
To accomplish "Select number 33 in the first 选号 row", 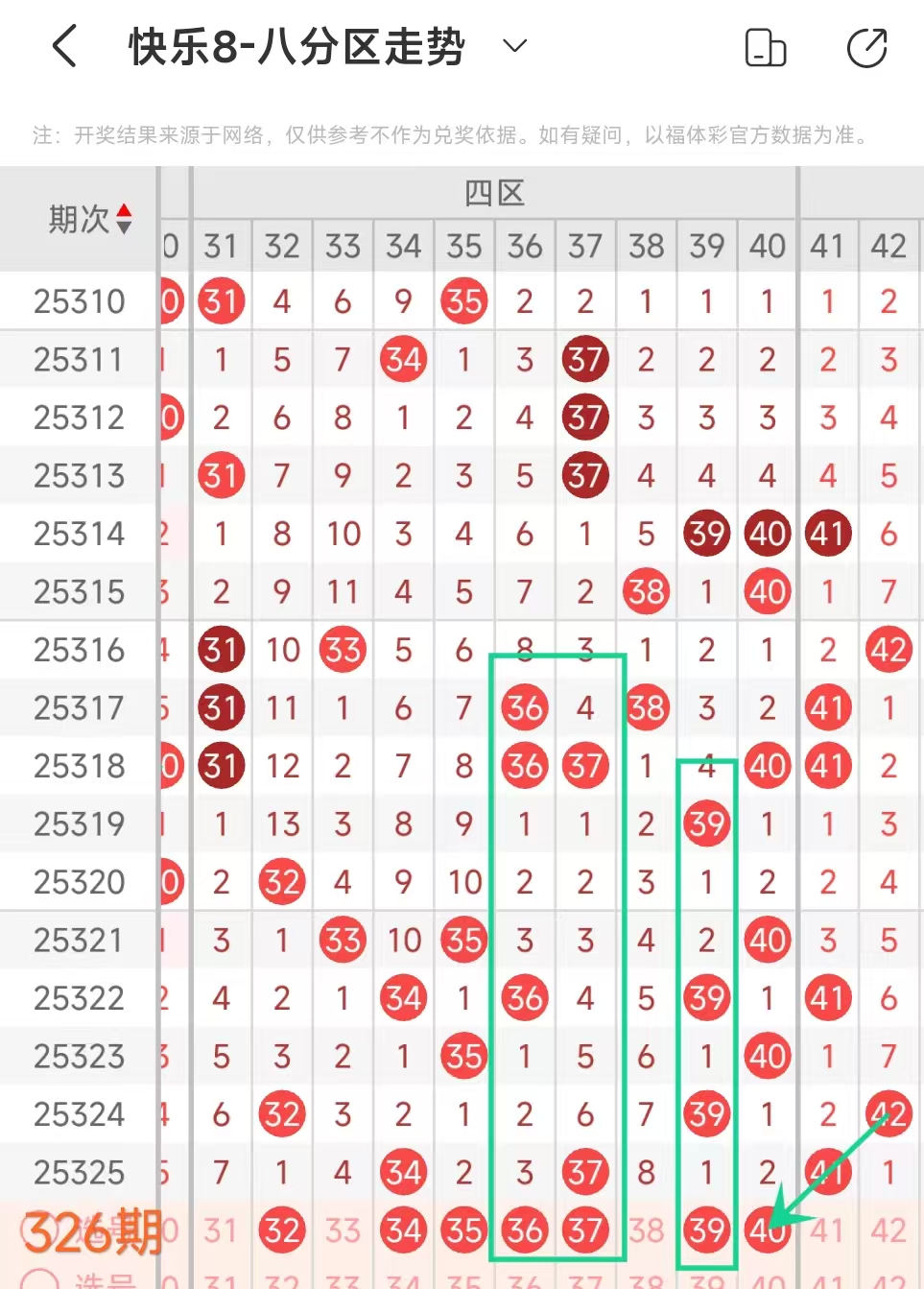I will (343, 1229).
